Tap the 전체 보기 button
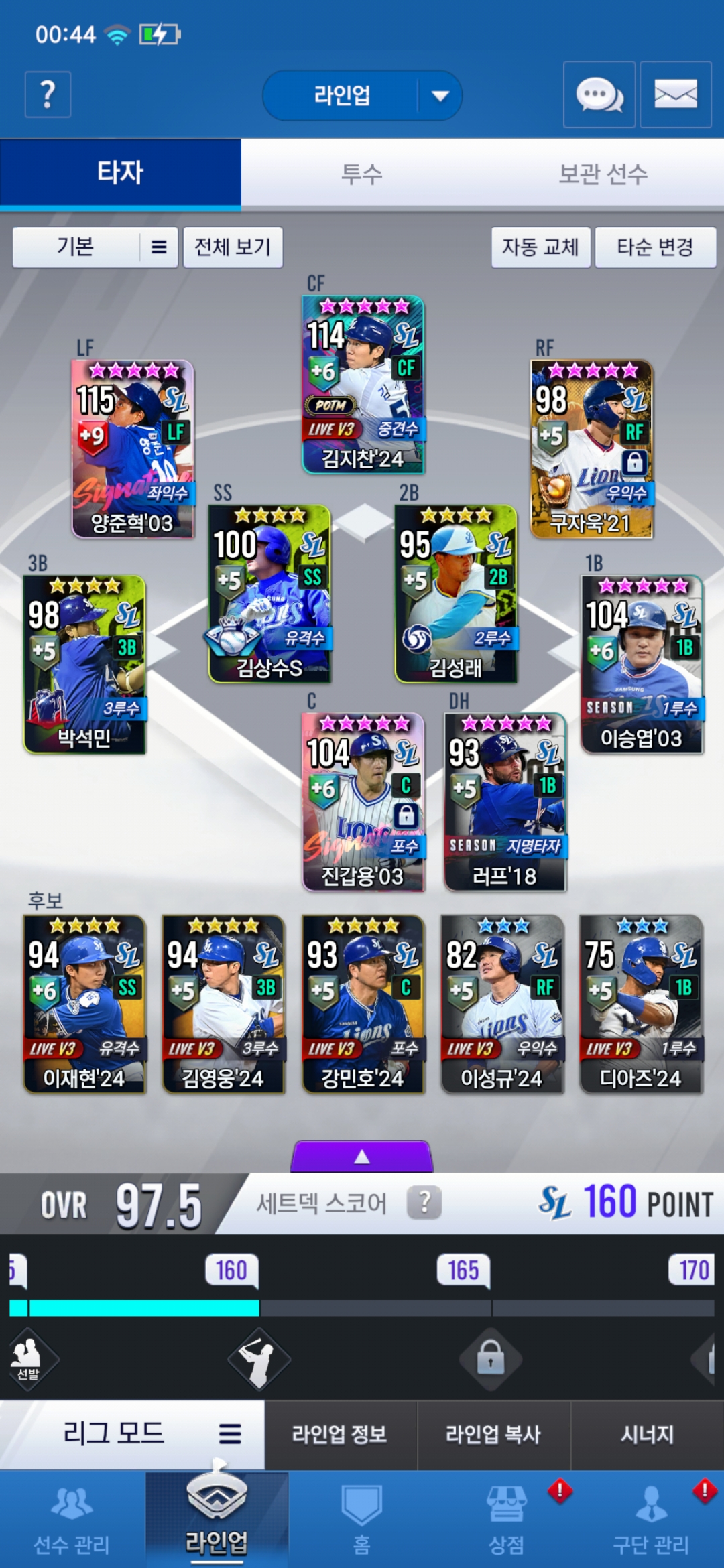The image size is (724, 1568). [233, 247]
